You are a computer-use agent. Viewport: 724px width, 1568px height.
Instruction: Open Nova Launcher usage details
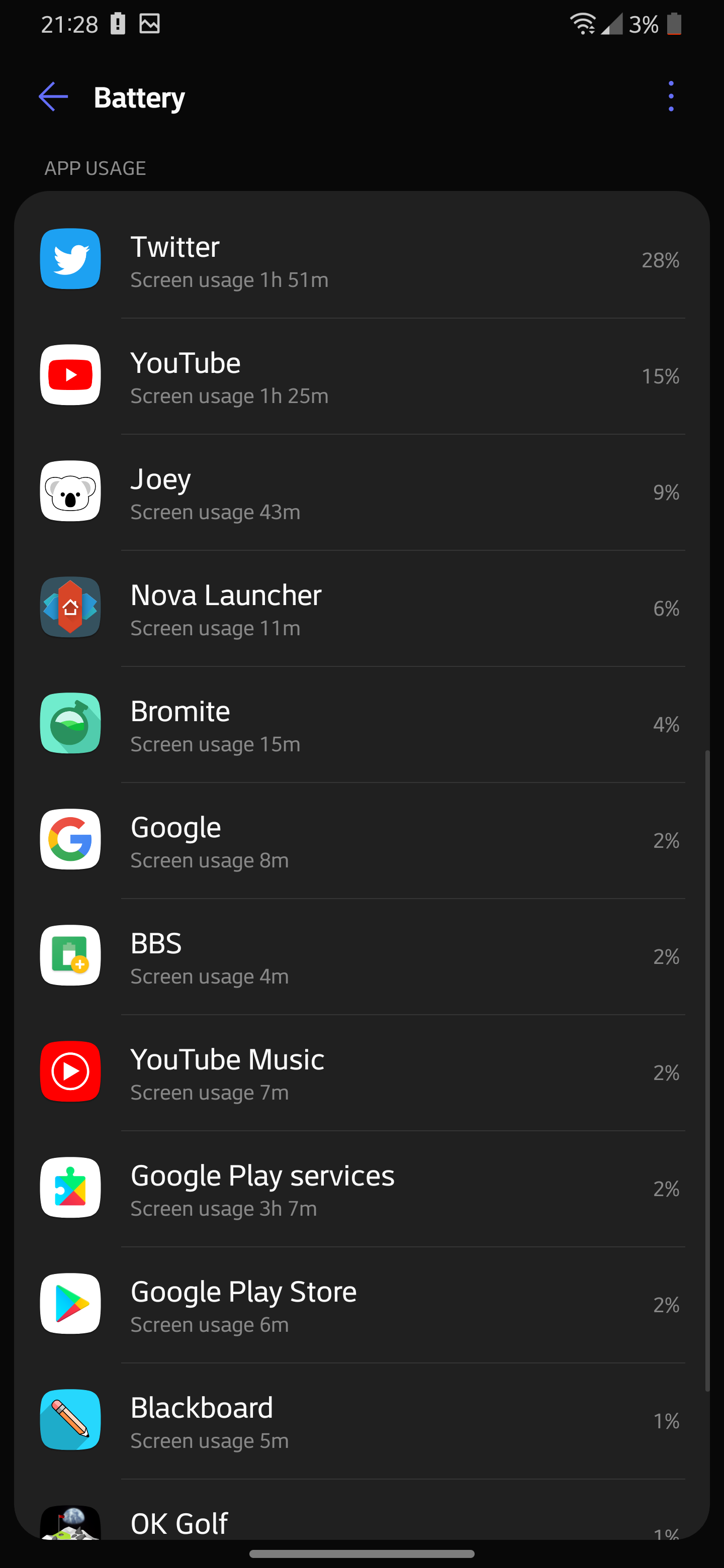coord(361,609)
